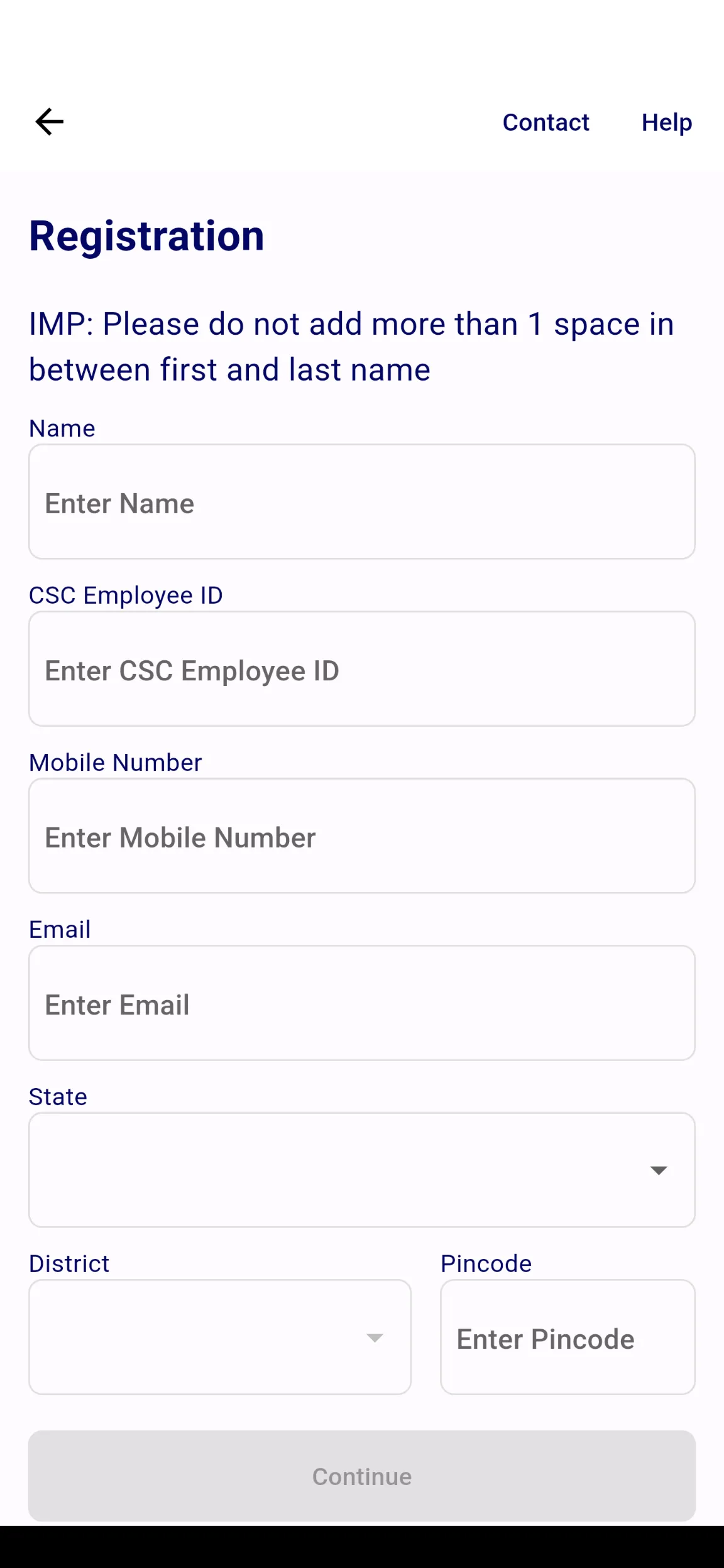The height and width of the screenshot is (1568, 724).
Task: Select the Enter Mobile Number field
Action: coord(361,836)
